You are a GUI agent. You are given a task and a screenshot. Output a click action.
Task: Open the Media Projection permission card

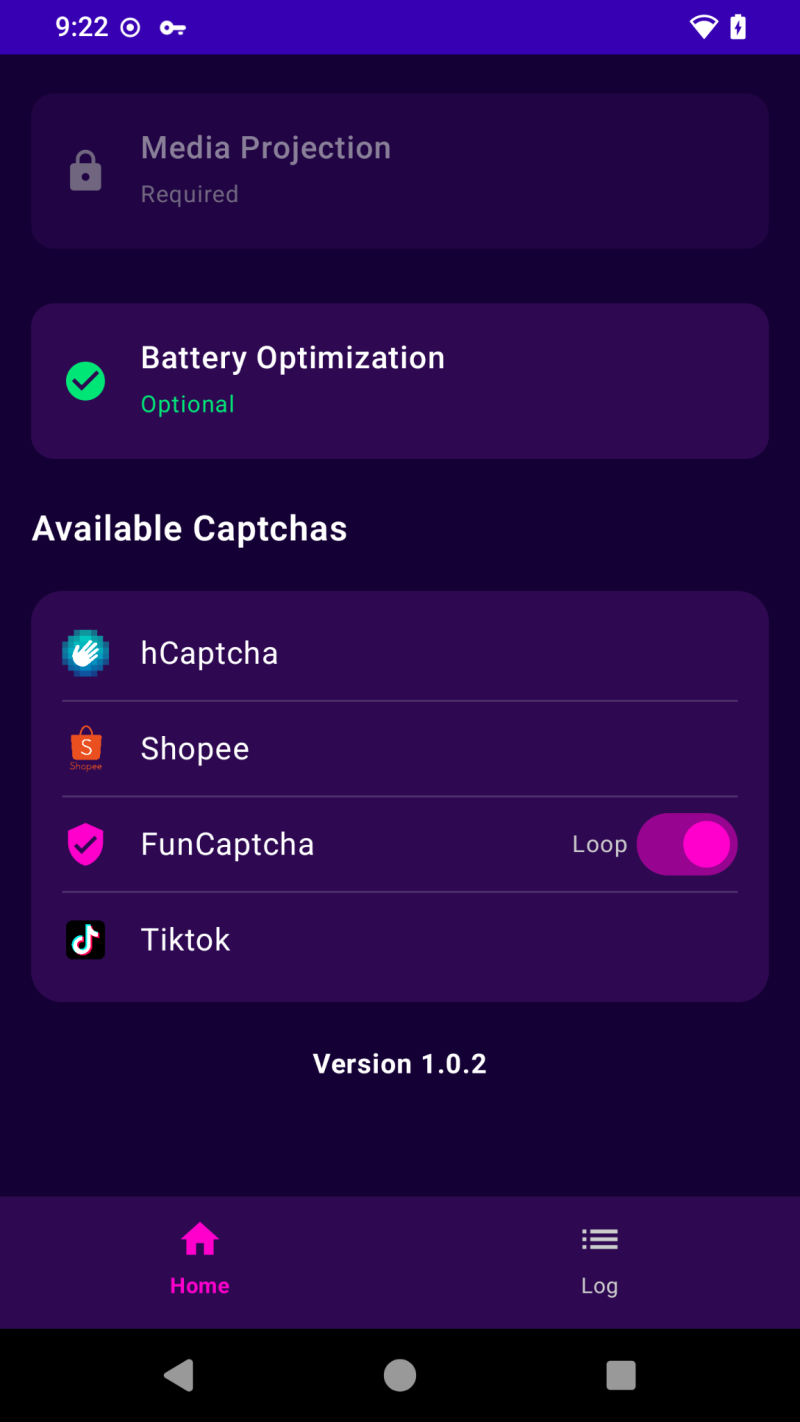[400, 171]
